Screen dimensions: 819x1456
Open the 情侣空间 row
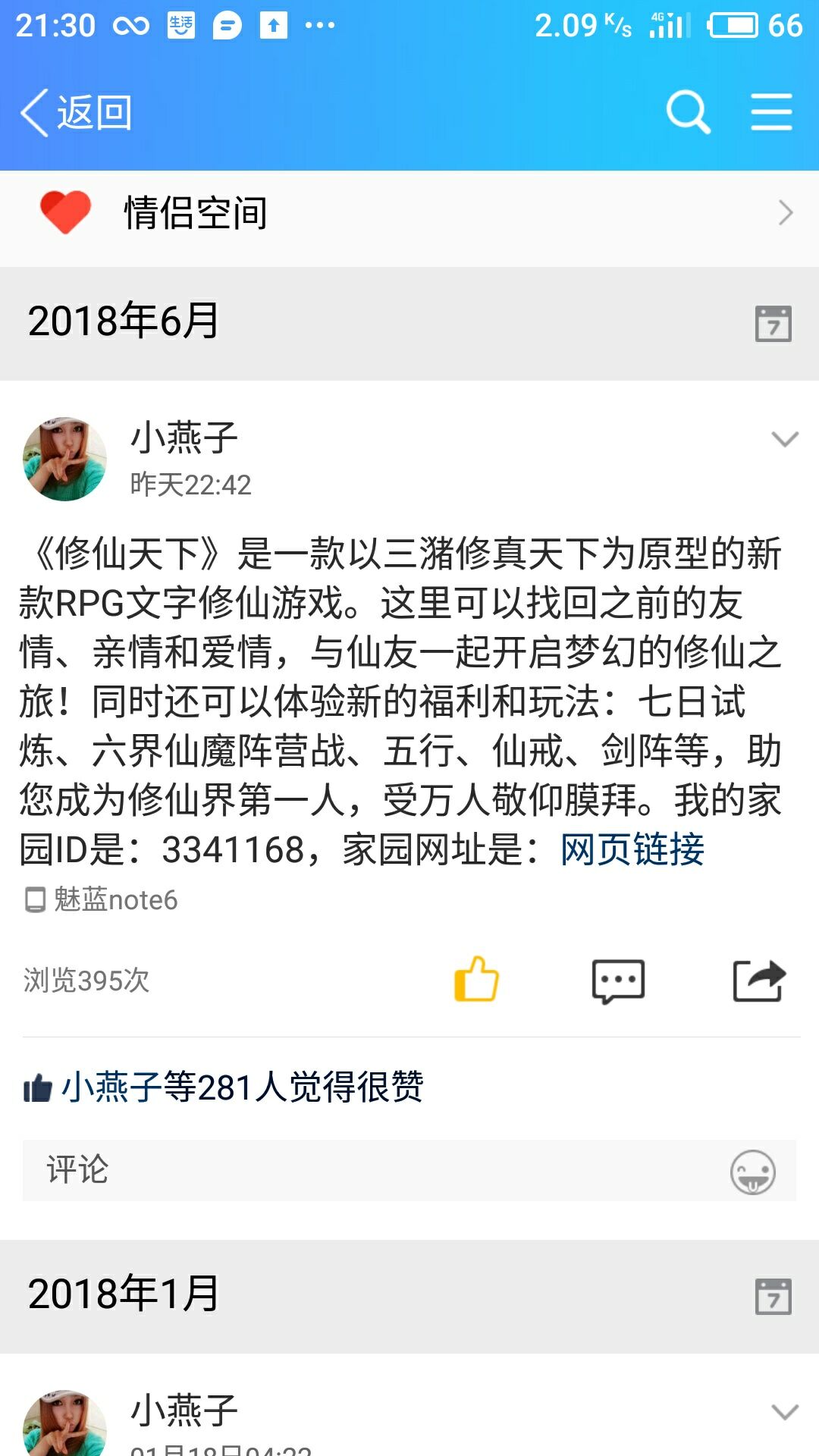[409, 213]
